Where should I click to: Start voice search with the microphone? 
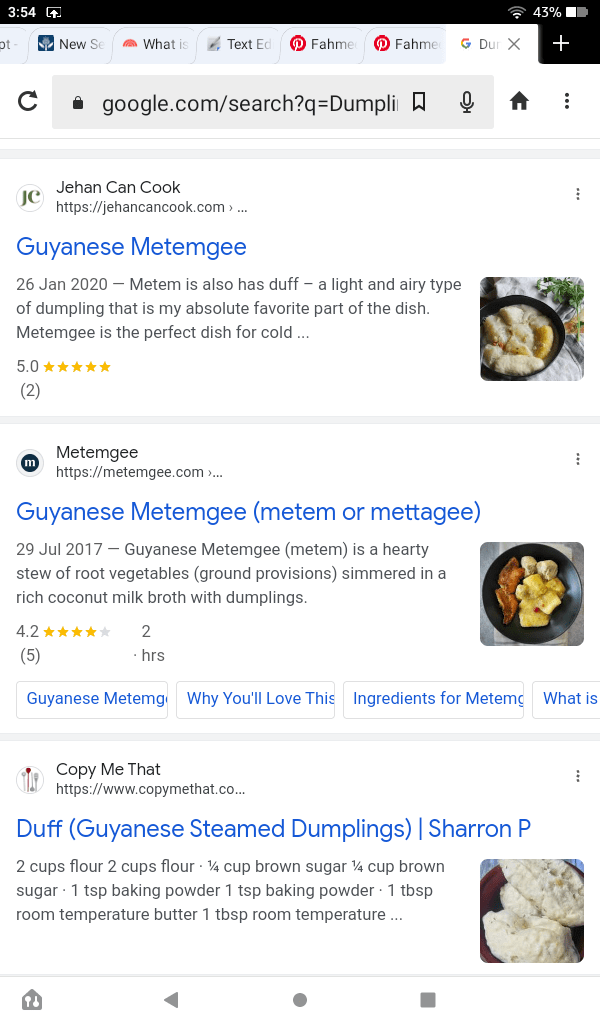pyautogui.click(x=466, y=101)
